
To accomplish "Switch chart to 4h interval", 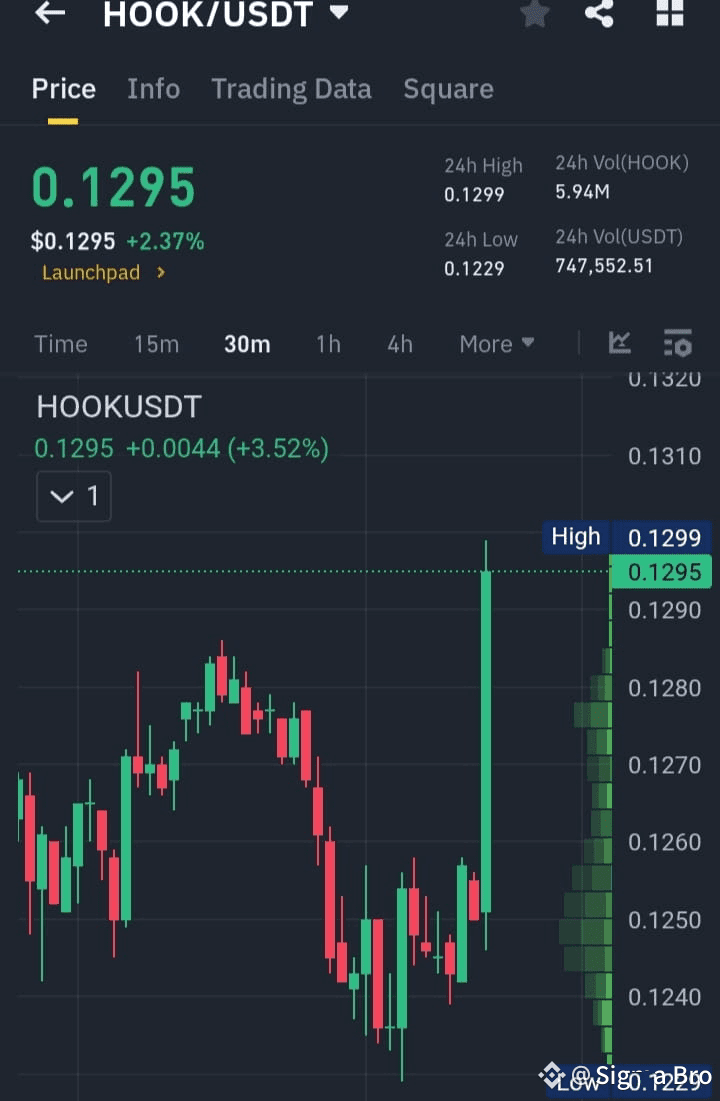I will [x=400, y=343].
